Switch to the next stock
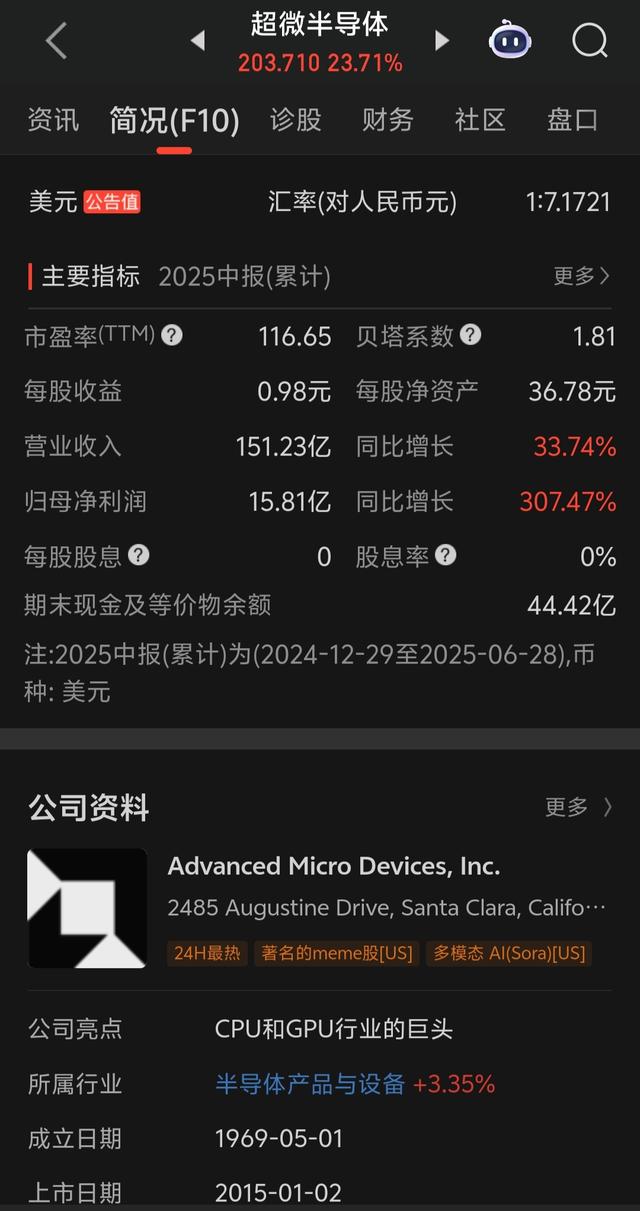Viewport: 640px width, 1211px height. [x=441, y=41]
